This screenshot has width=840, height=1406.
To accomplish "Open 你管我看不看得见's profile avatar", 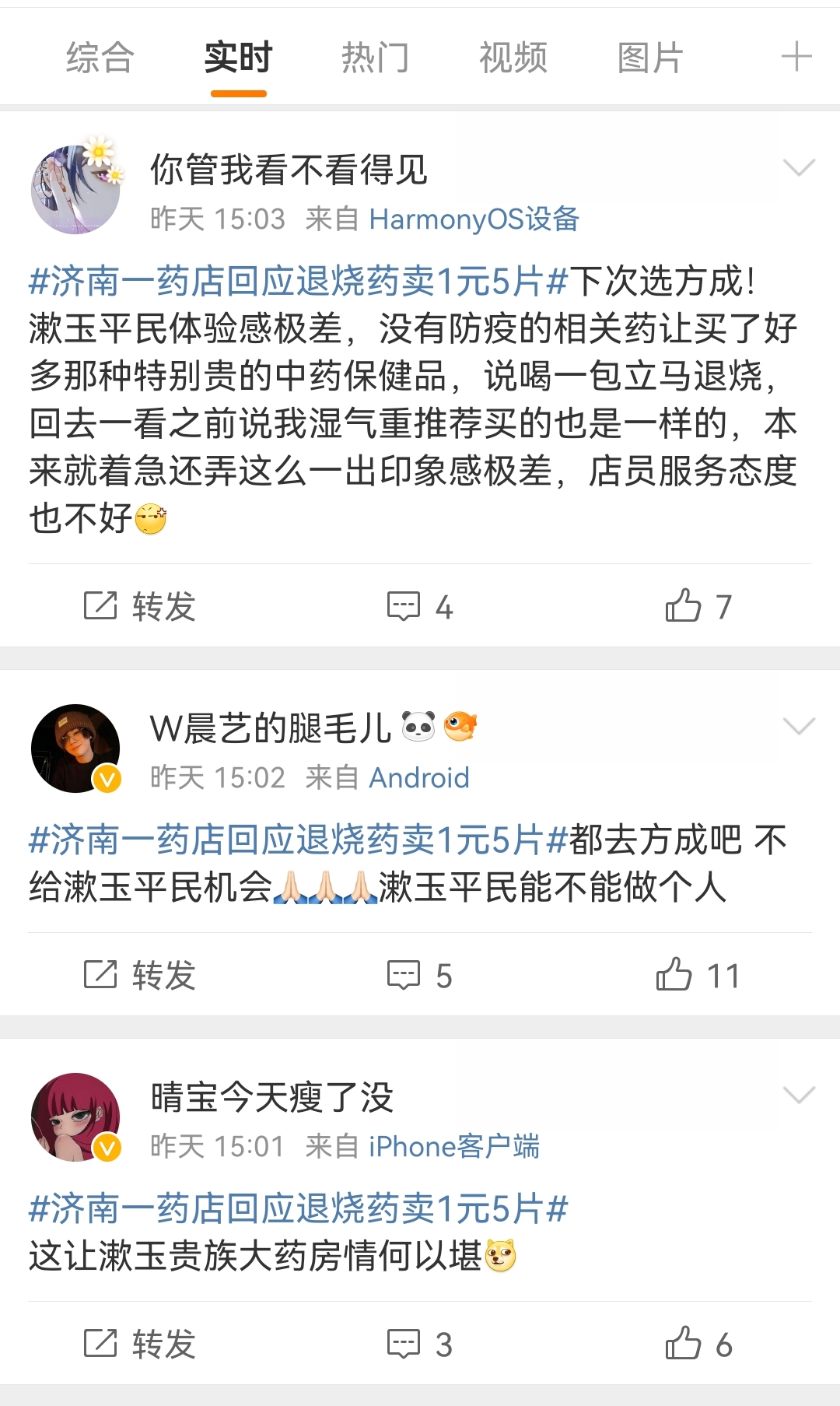I will (x=75, y=189).
